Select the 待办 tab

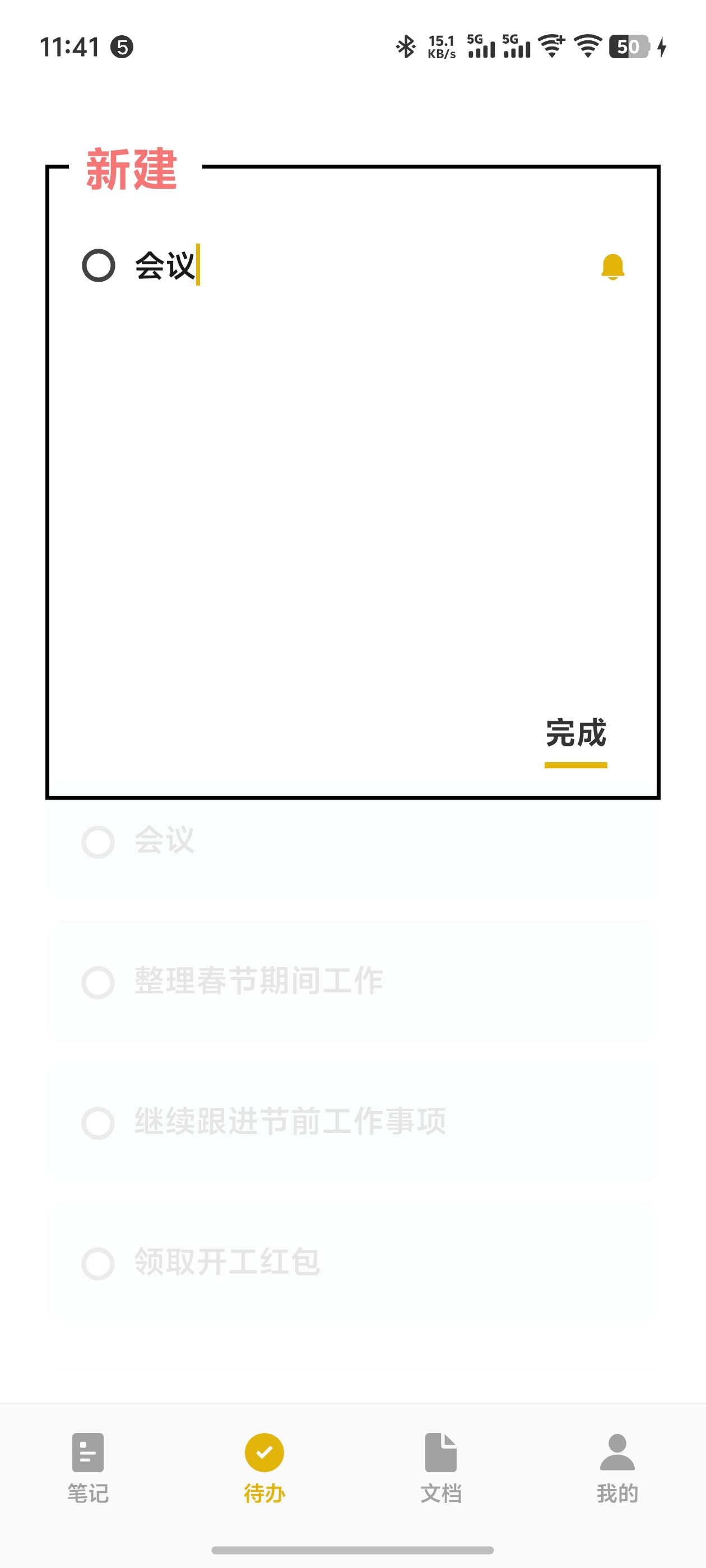pyautogui.click(x=264, y=1467)
